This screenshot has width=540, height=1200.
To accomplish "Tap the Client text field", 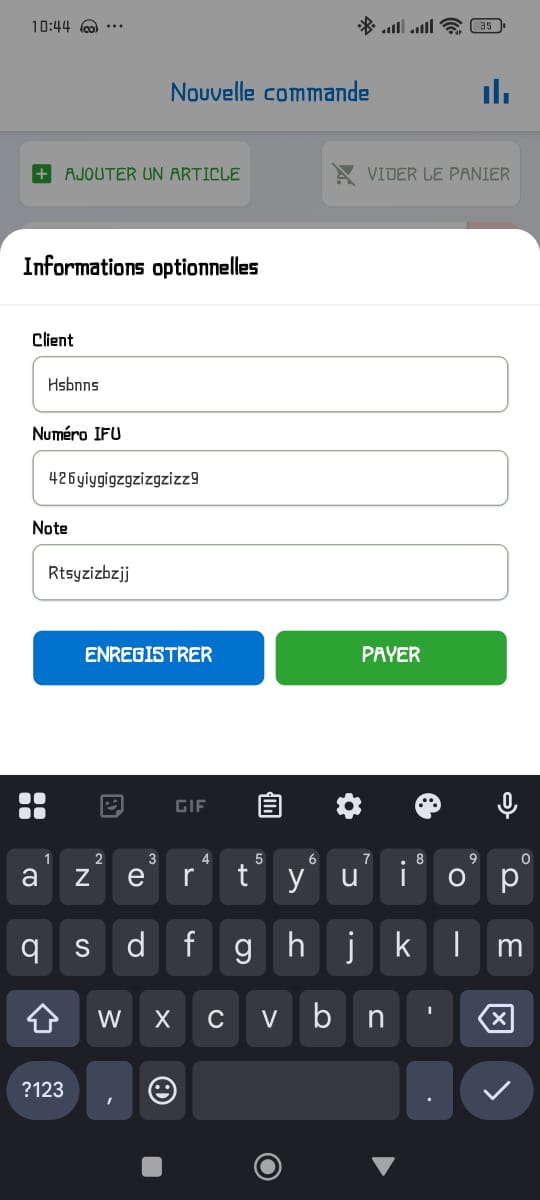I will pyautogui.click(x=270, y=384).
